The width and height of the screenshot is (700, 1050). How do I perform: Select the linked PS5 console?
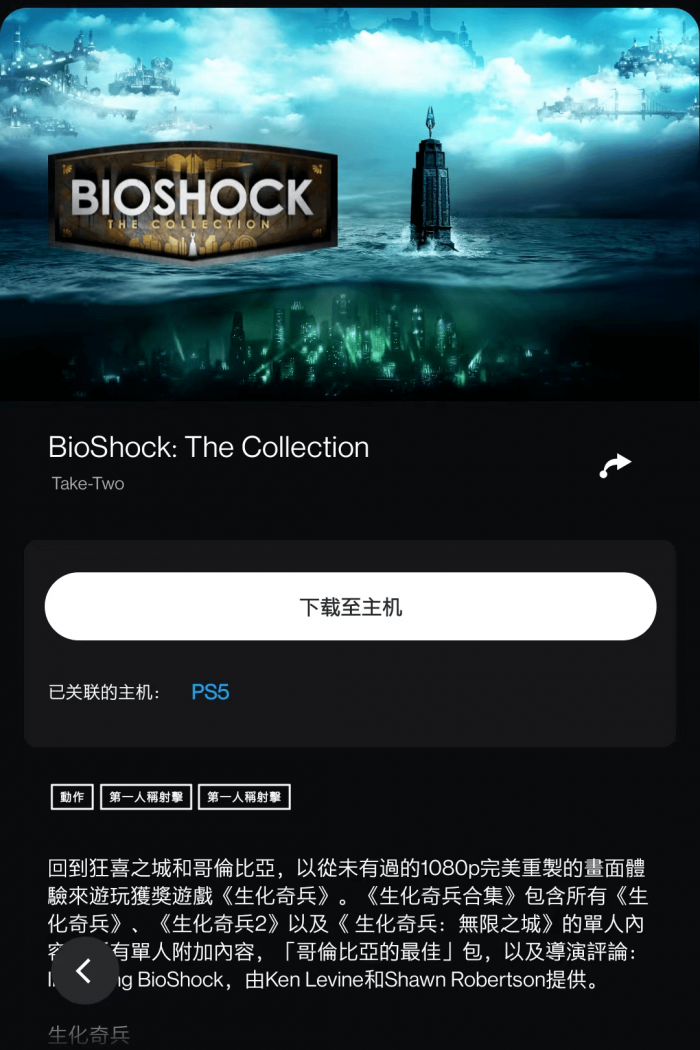pos(210,692)
